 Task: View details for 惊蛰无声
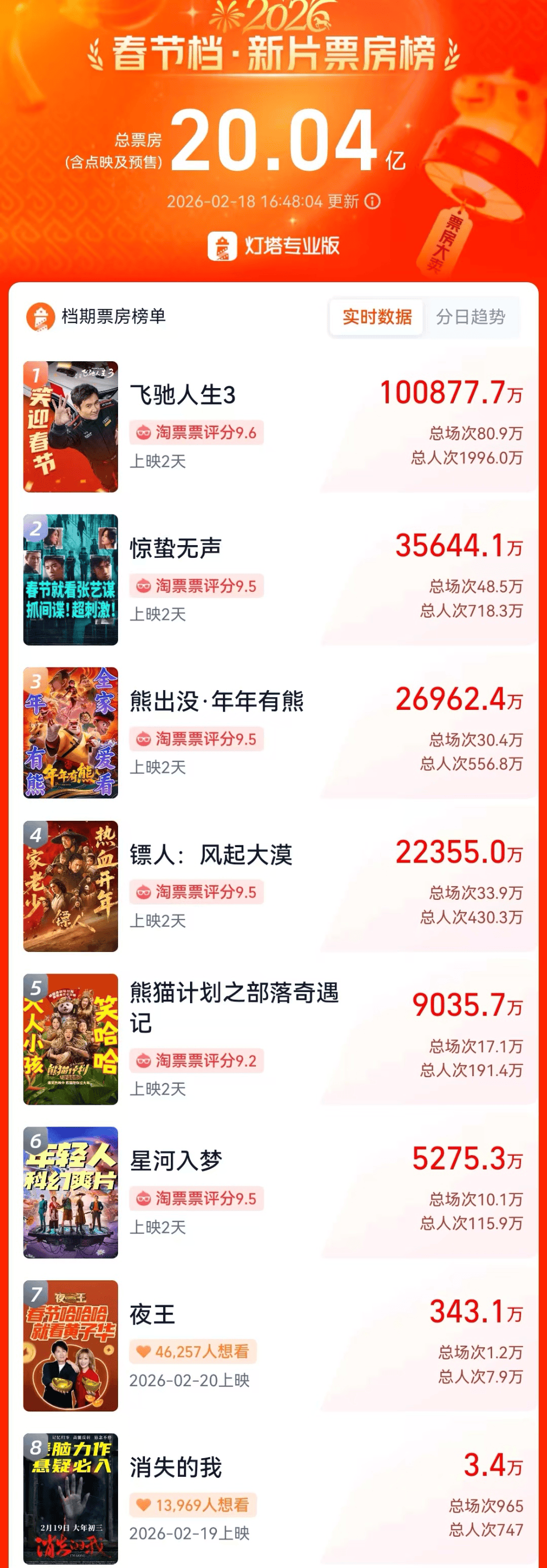pos(273,579)
